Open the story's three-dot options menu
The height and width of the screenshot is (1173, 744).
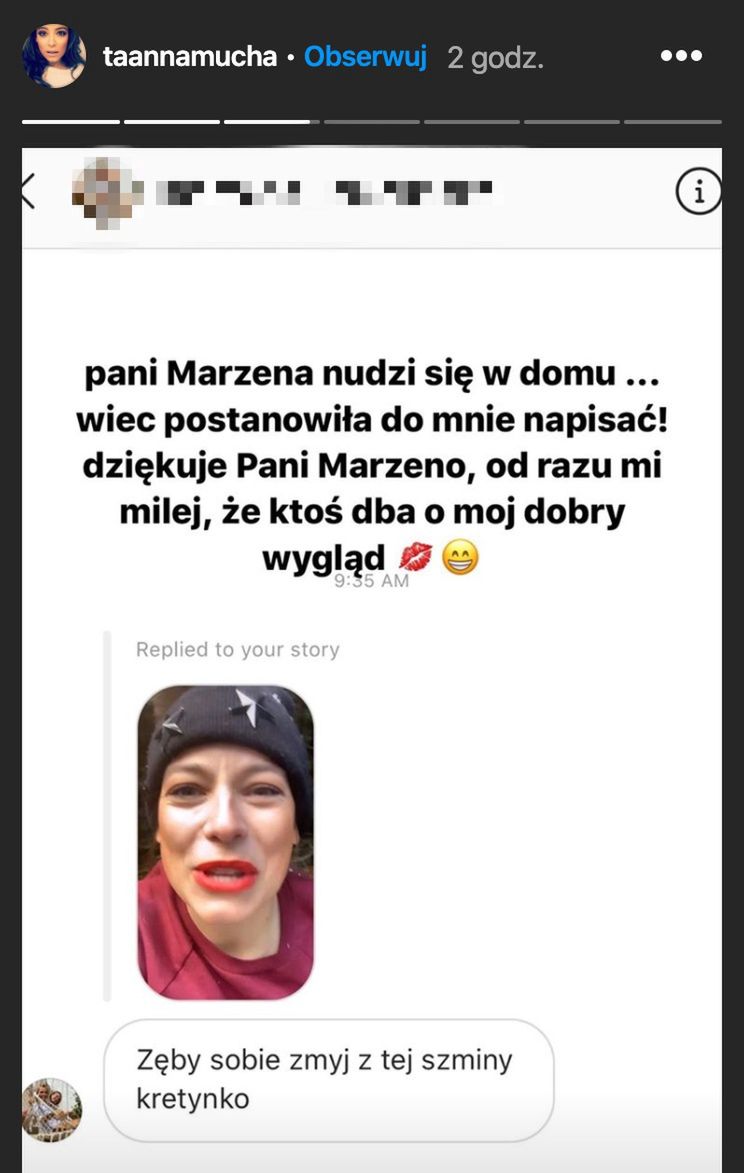[x=681, y=57]
